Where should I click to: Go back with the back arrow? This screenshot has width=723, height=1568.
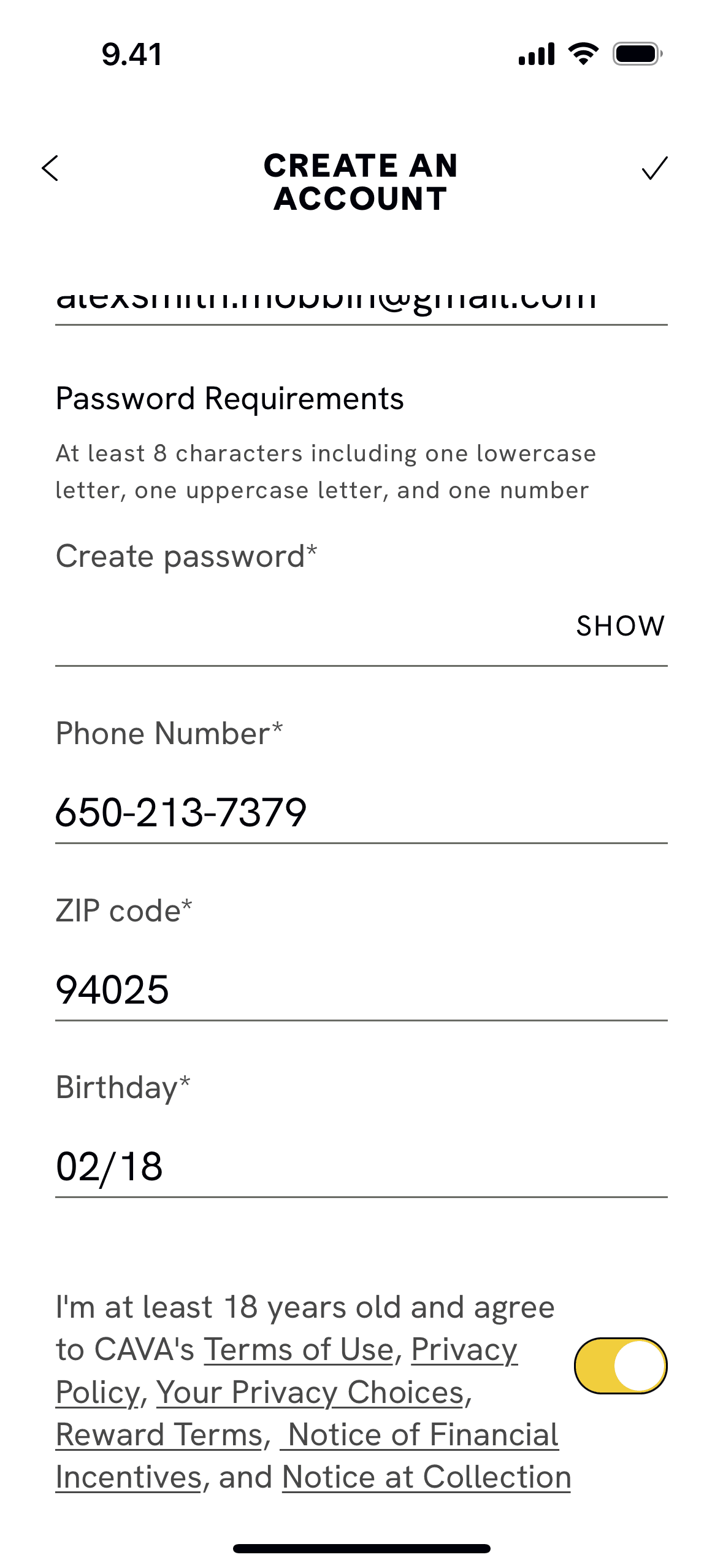[50, 168]
